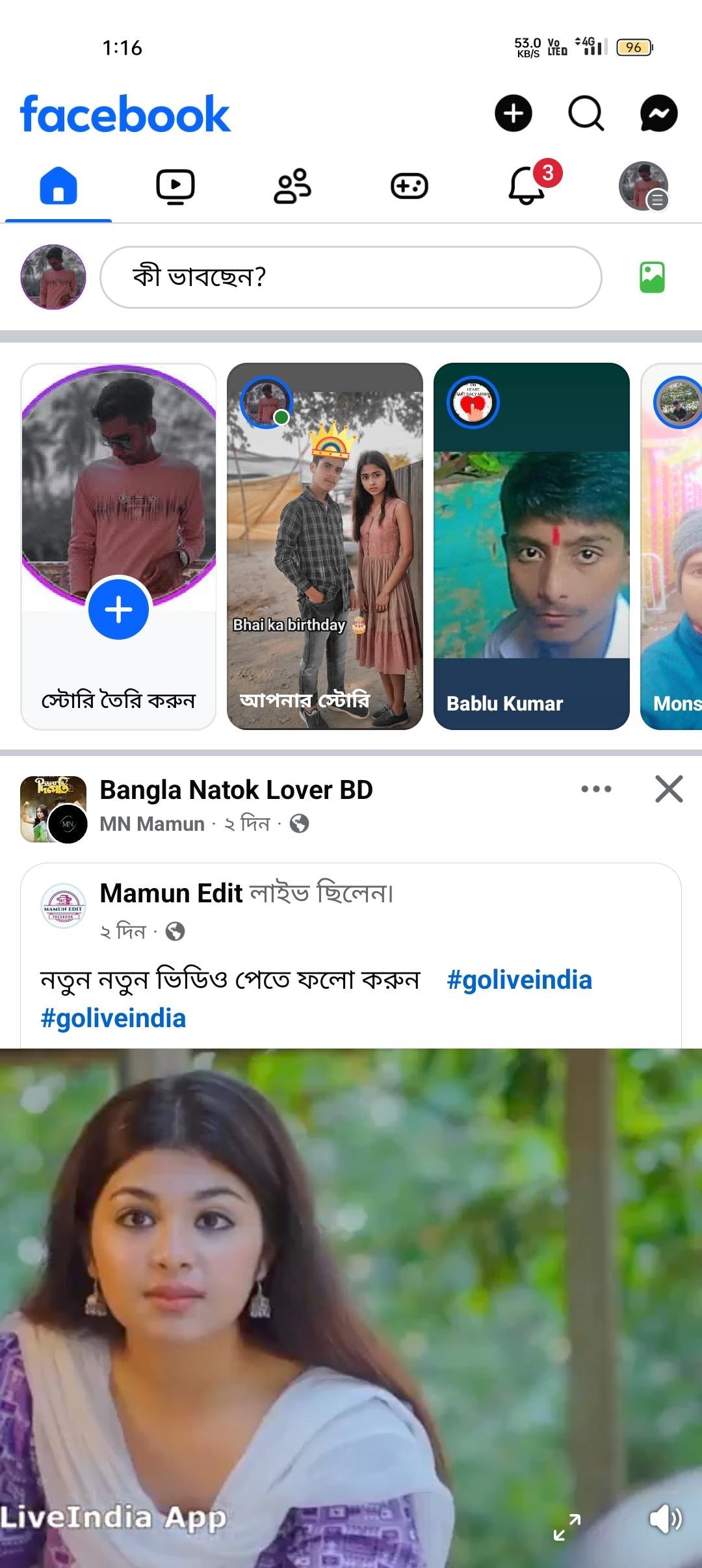Open Bablu Kumar's story
This screenshot has width=702, height=1568.
532,546
